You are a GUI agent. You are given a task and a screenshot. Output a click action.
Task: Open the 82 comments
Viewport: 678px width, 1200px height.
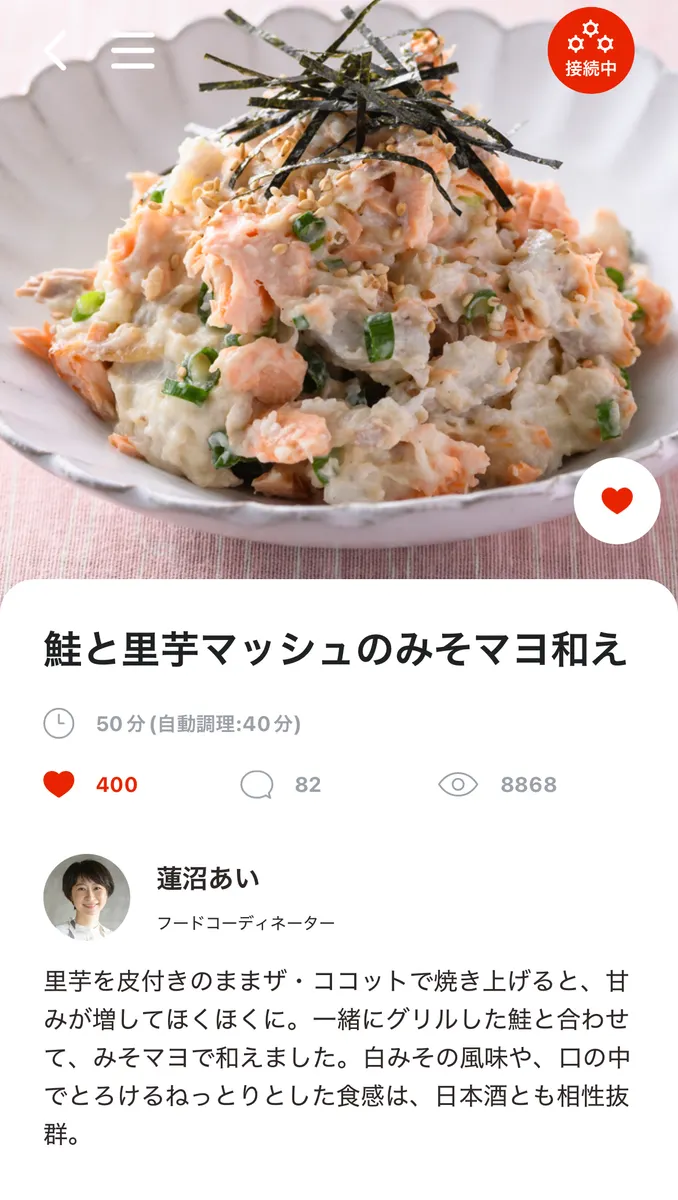tap(257, 785)
